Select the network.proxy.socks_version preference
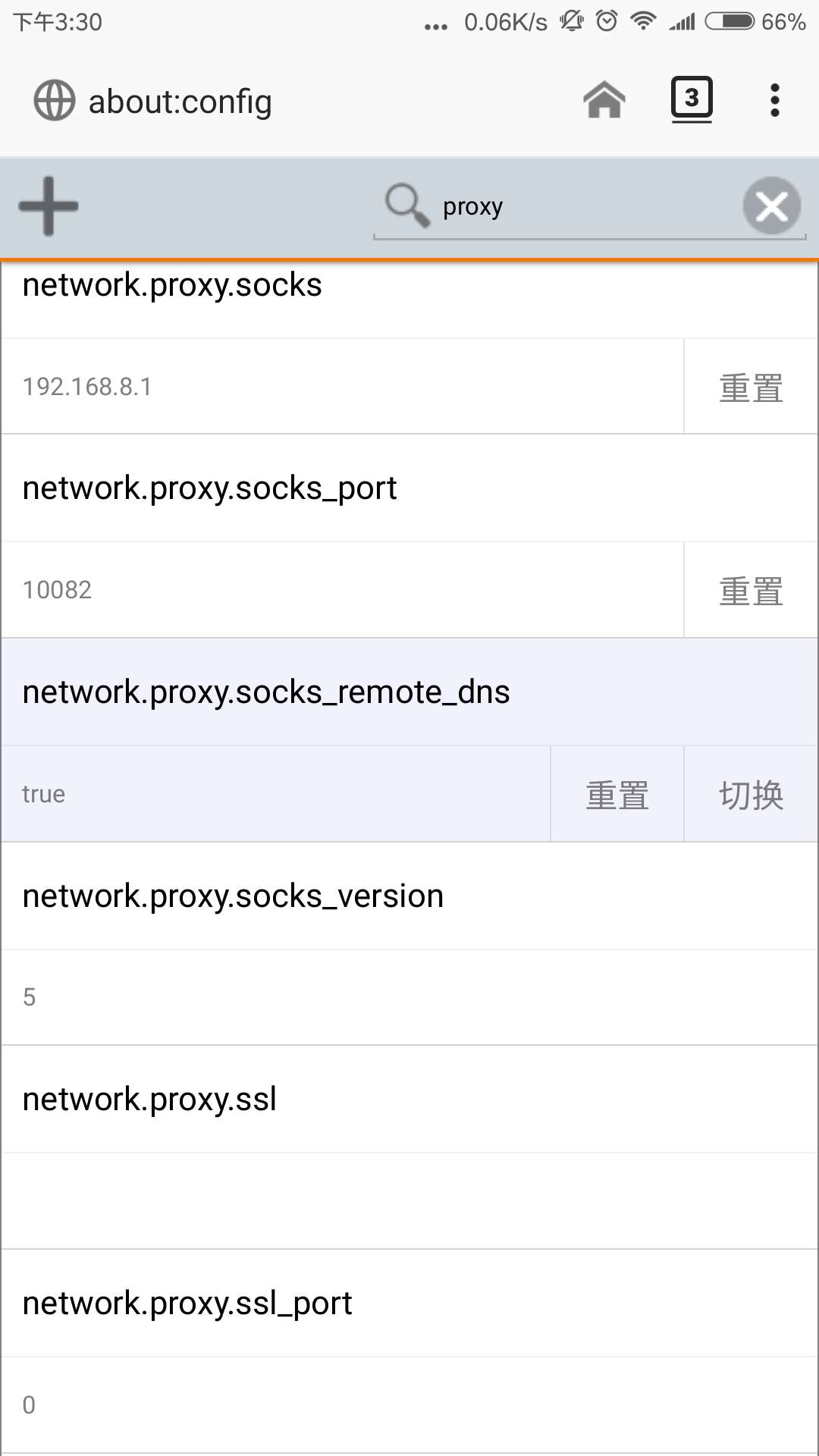 pos(409,896)
